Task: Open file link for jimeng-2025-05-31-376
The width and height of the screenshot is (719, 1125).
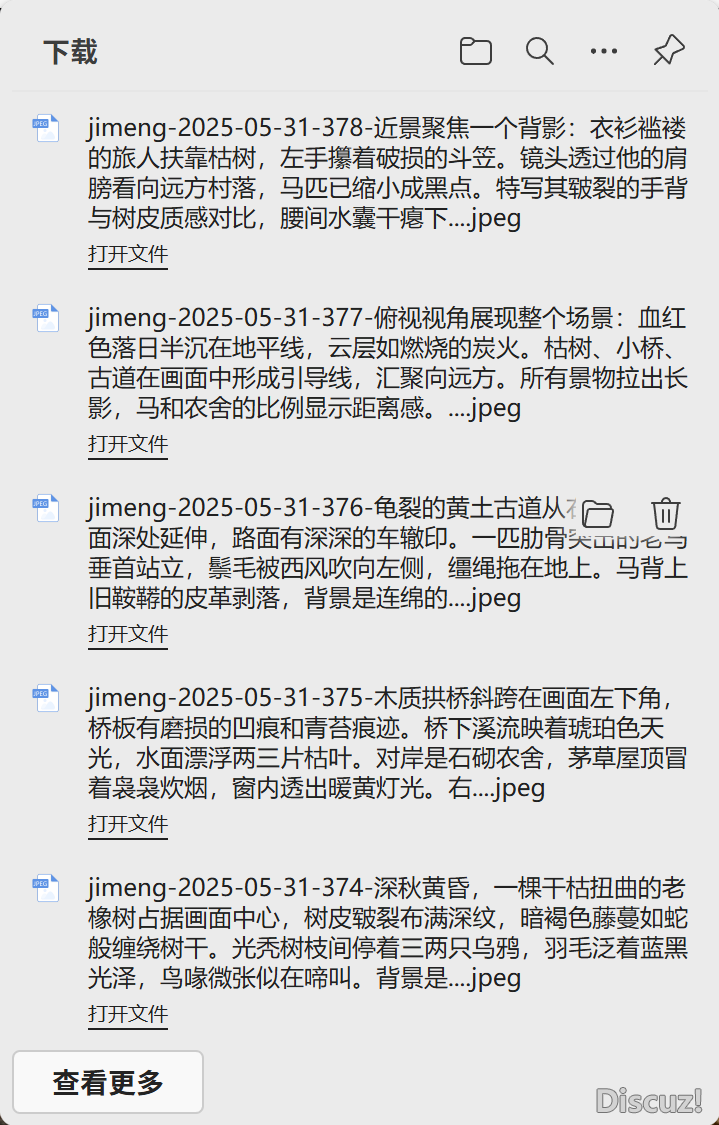Action: click(128, 634)
